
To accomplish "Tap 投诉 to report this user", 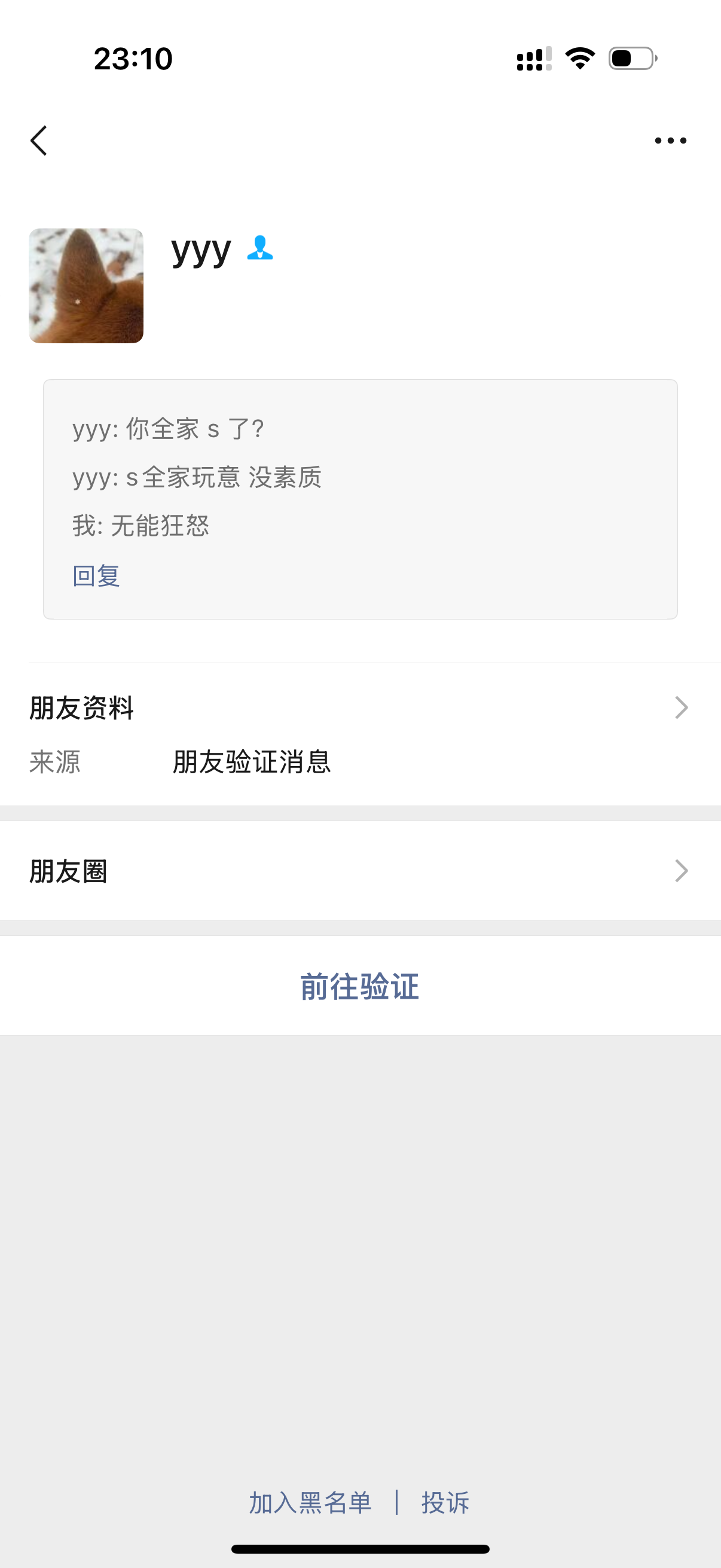I will click(x=445, y=1502).
